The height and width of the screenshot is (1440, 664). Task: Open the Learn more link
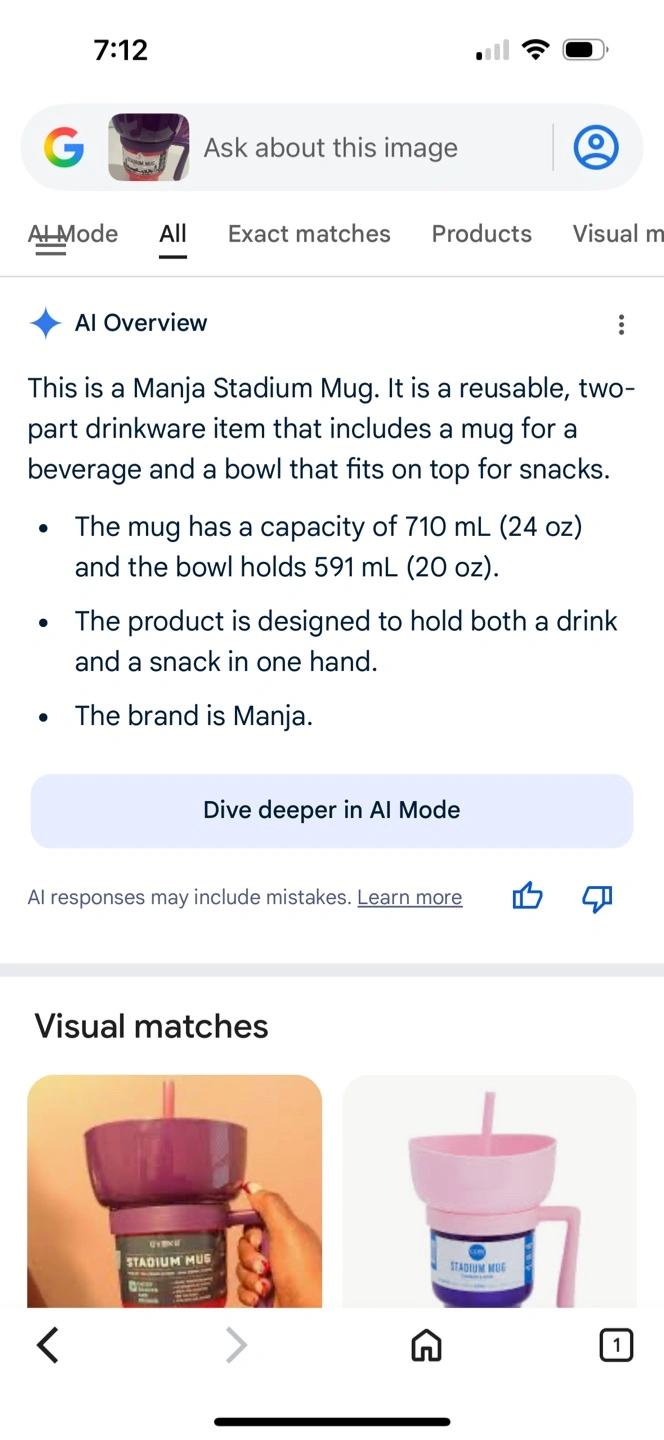pos(409,897)
